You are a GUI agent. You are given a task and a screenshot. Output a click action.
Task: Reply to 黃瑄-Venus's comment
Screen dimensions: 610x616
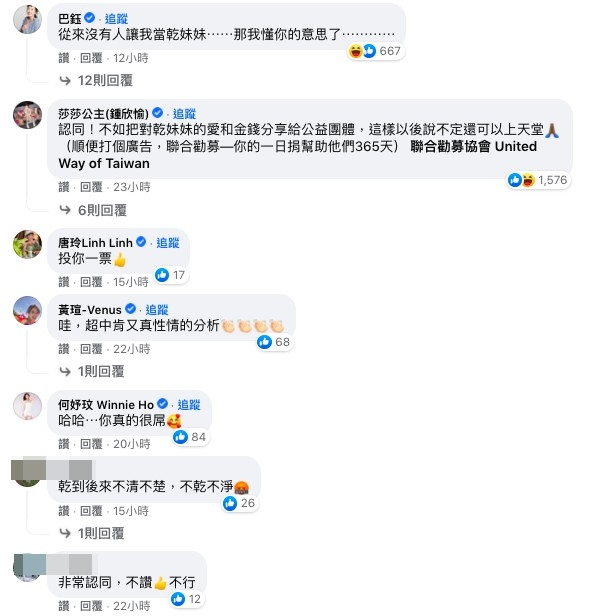click(91, 349)
